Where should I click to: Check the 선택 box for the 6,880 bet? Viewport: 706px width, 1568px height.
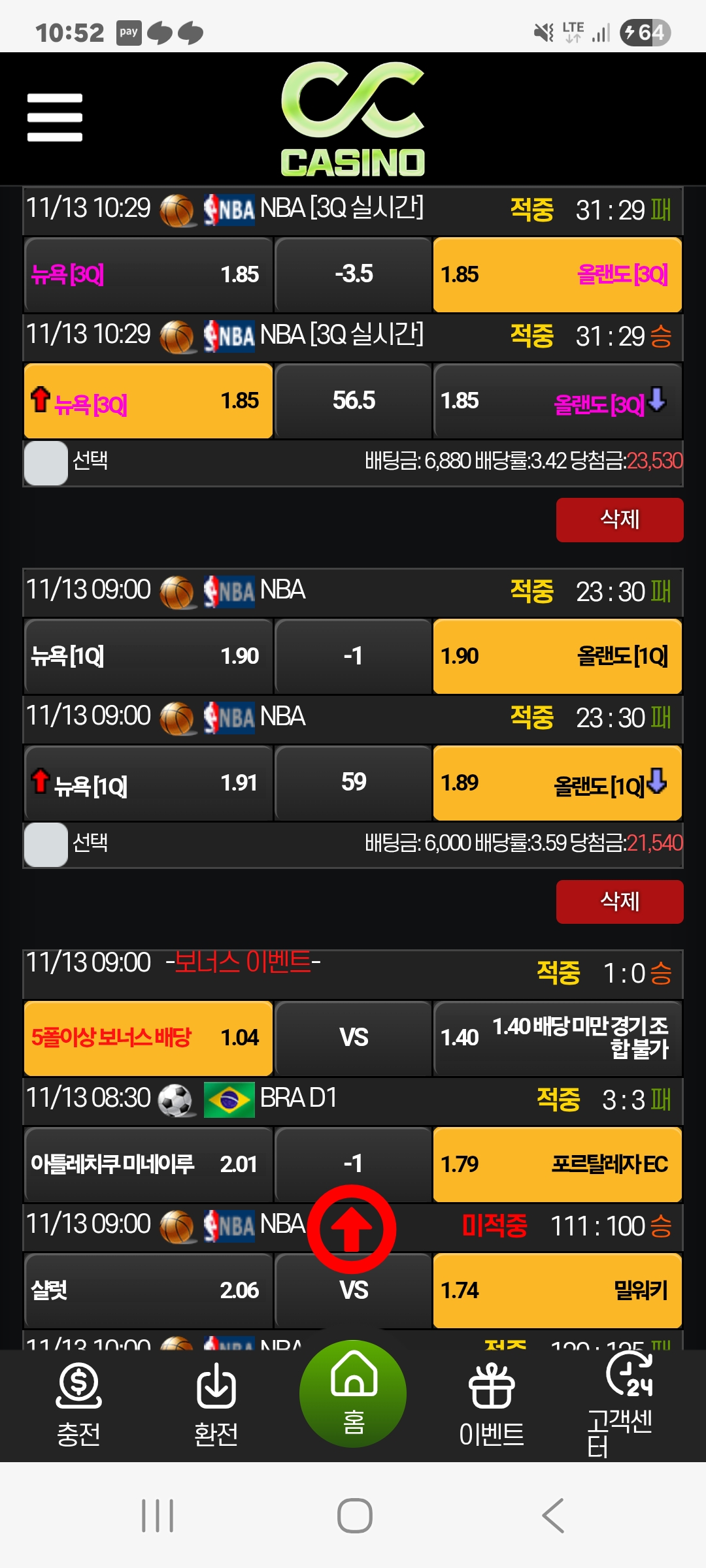(46, 463)
